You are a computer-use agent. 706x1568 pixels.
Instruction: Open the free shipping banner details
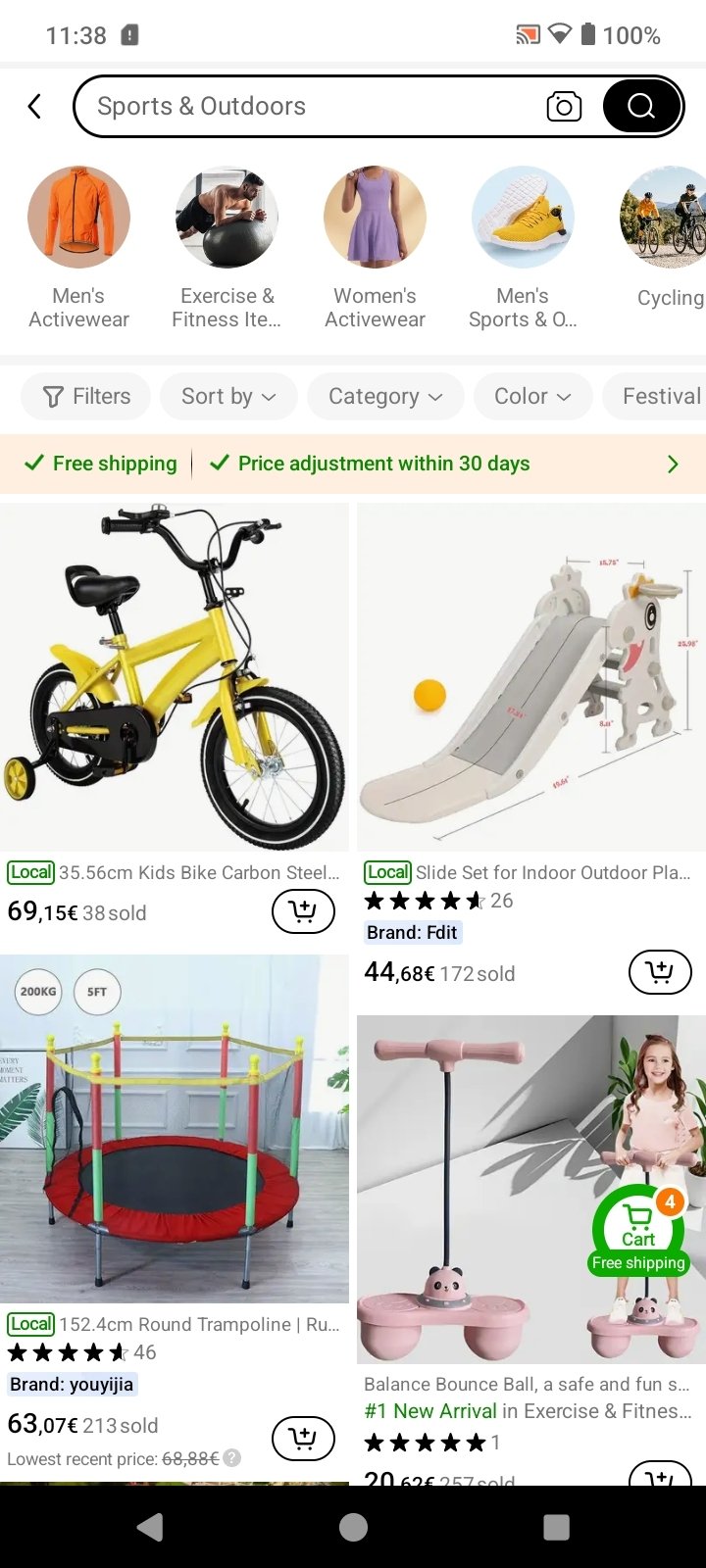tap(353, 464)
